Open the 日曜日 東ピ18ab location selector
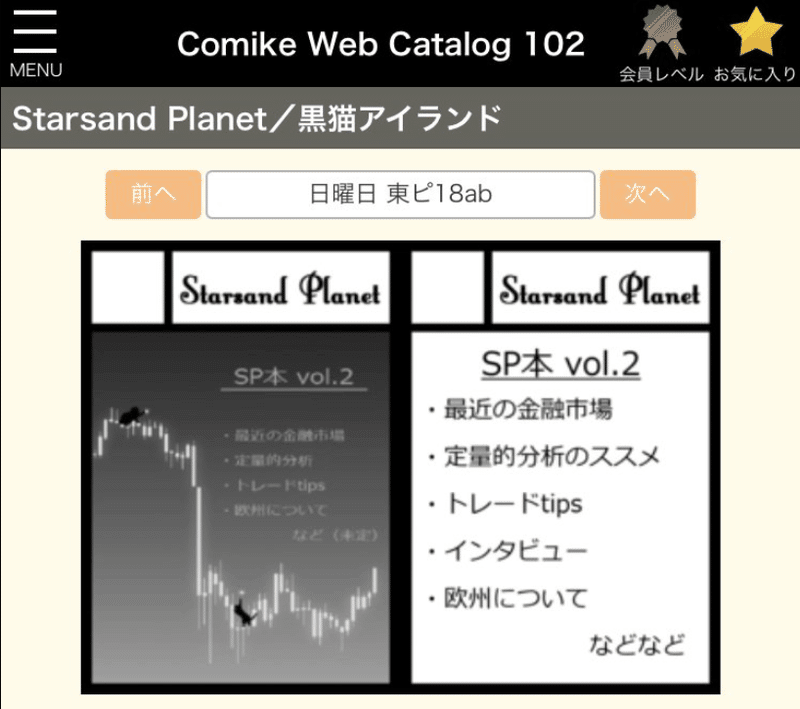The image size is (800, 709). point(400,194)
